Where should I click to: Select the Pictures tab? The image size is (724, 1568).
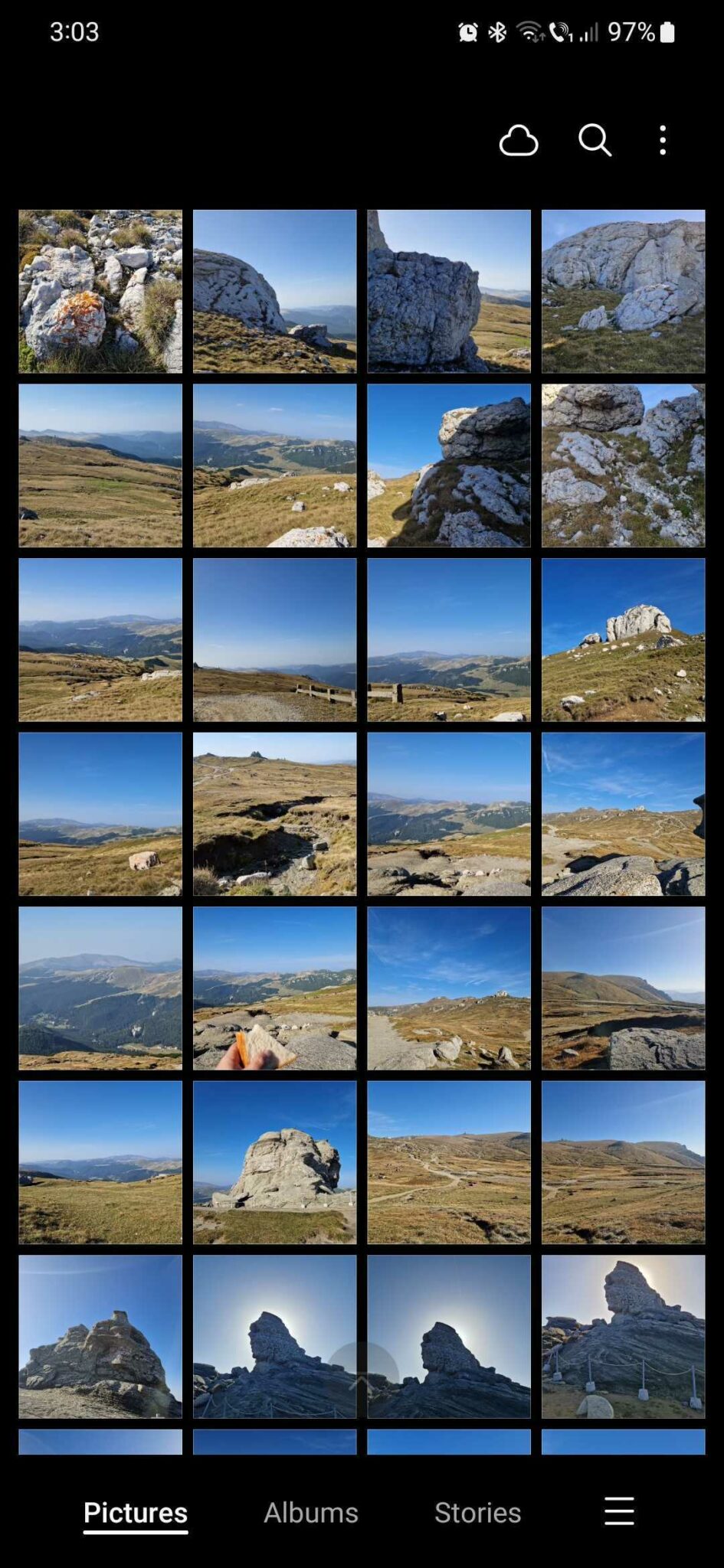pos(136,1512)
